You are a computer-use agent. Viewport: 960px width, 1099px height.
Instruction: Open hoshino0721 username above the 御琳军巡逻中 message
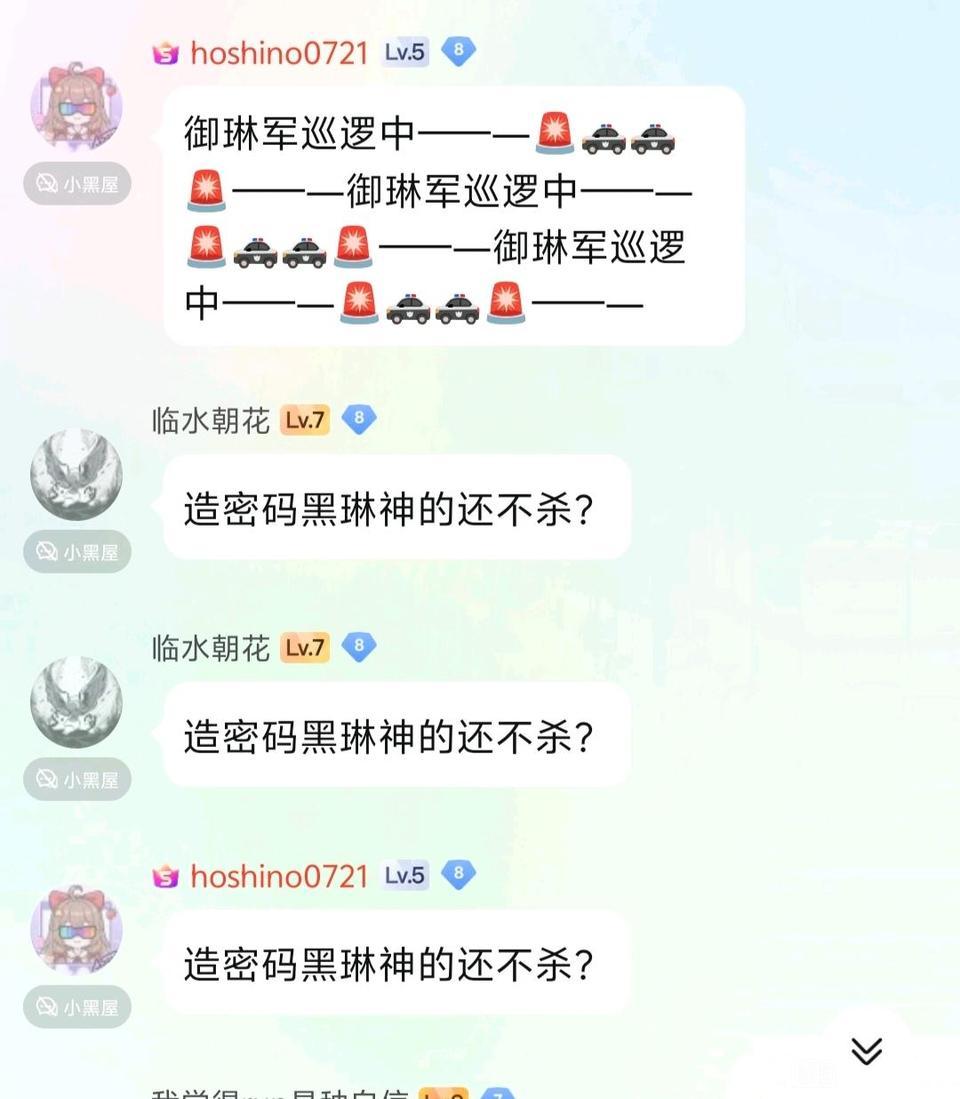click(279, 53)
